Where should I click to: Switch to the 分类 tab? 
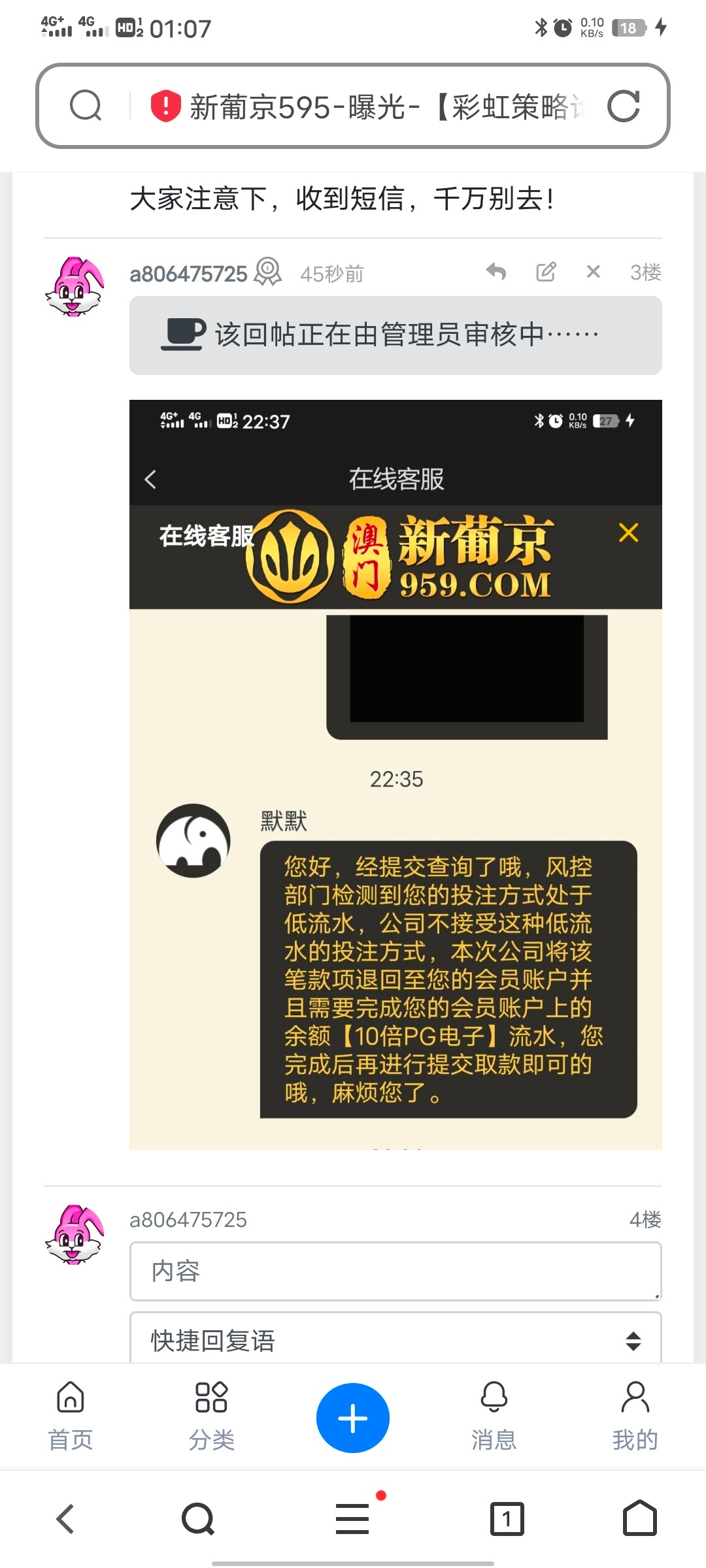pyautogui.click(x=211, y=1416)
